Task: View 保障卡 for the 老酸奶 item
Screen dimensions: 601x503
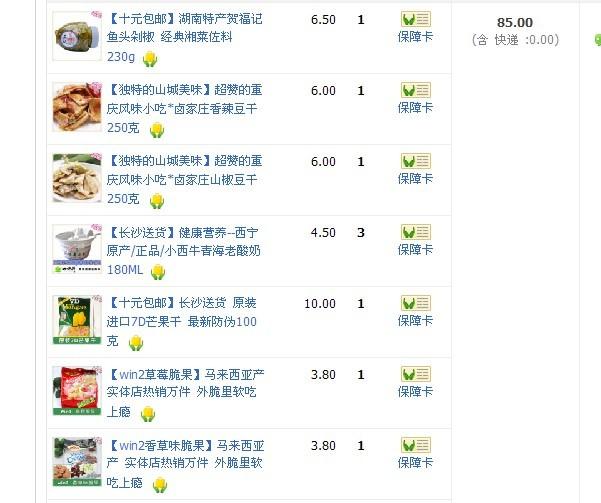Action: (415, 250)
